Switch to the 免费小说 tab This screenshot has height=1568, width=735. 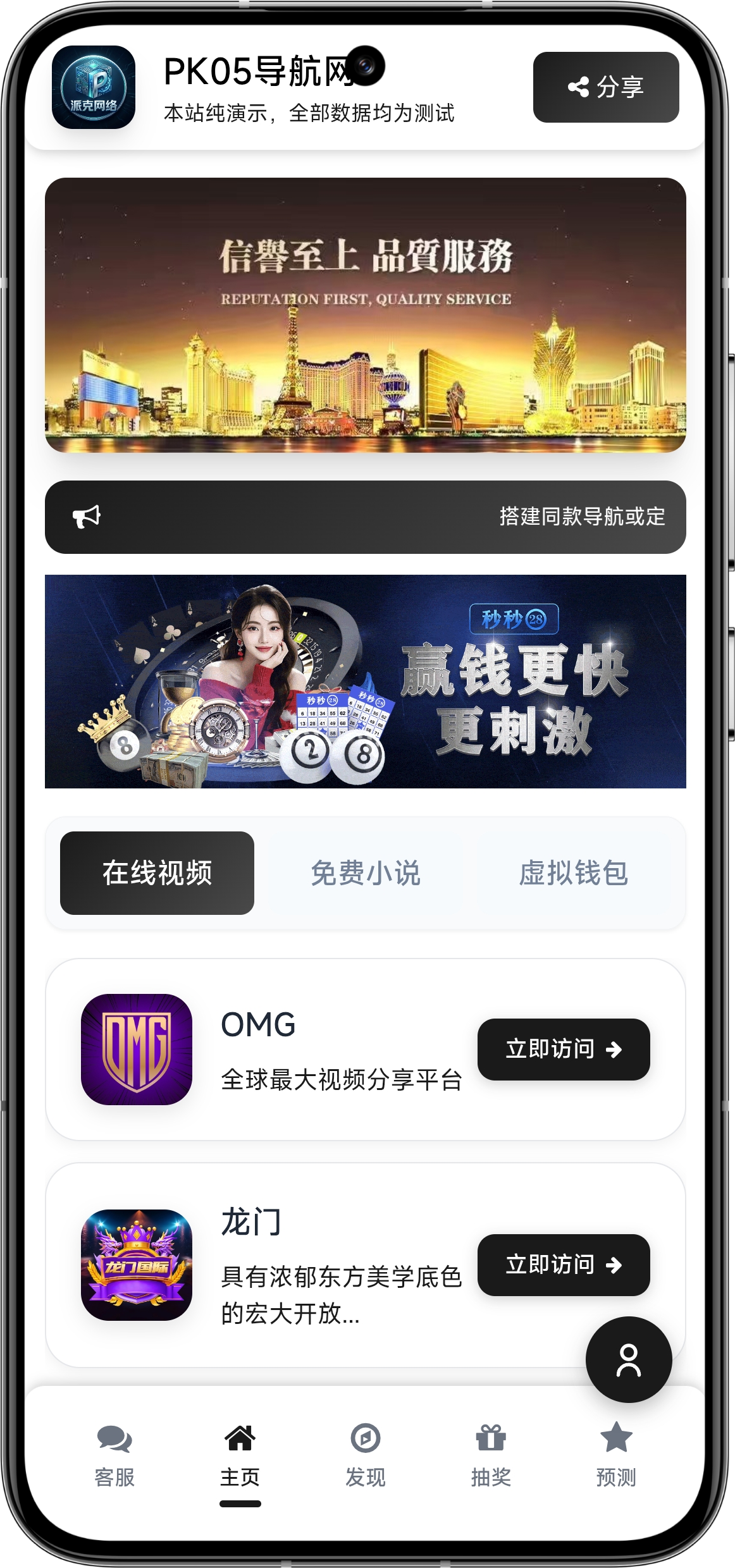pos(365,873)
